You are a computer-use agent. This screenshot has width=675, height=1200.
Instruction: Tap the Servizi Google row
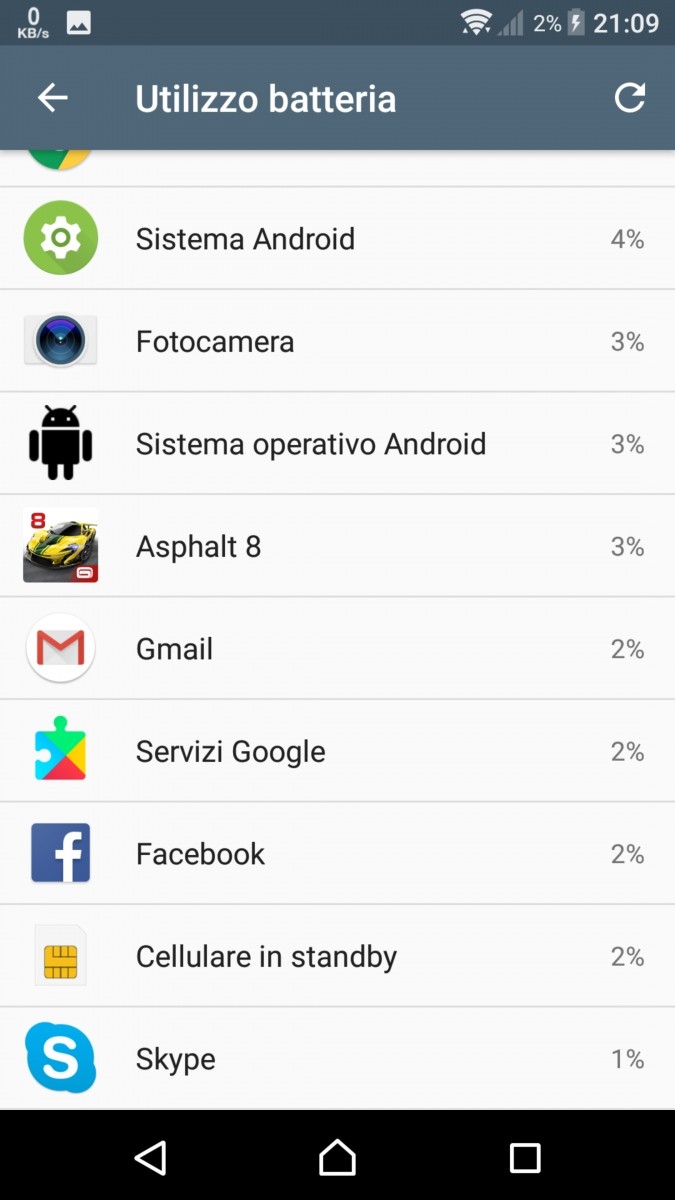point(337,751)
